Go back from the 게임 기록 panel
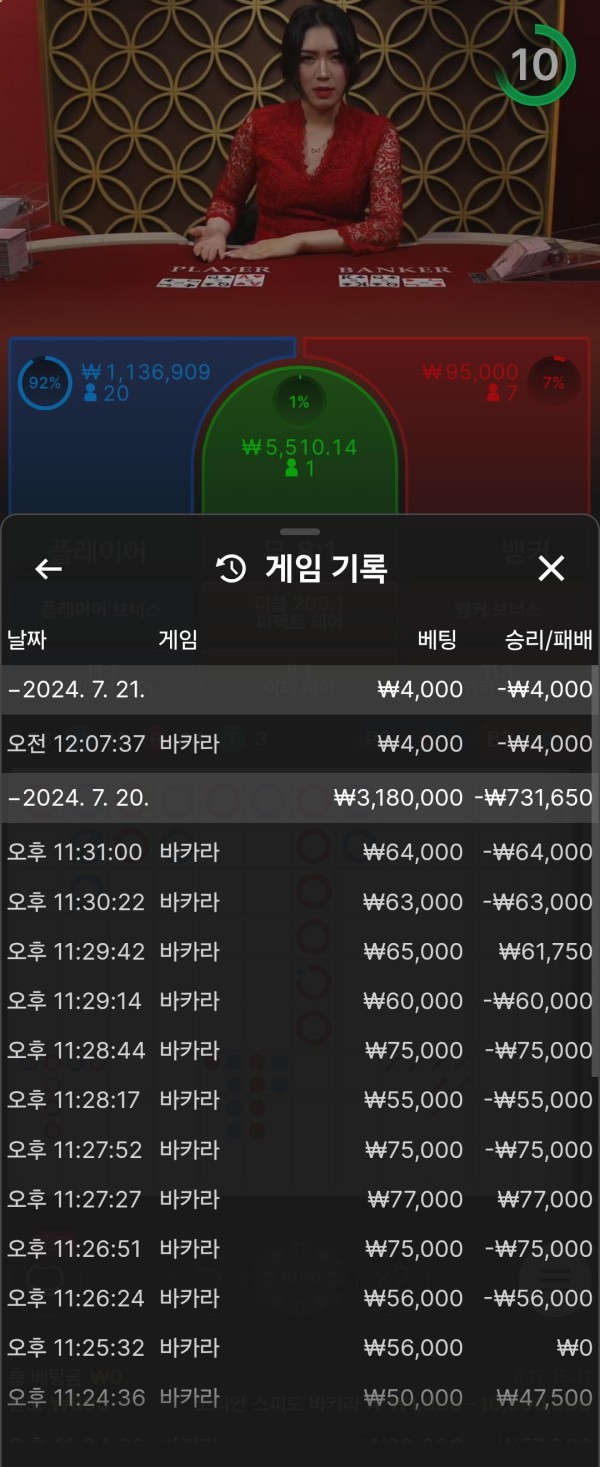600x1467 pixels. coord(48,569)
